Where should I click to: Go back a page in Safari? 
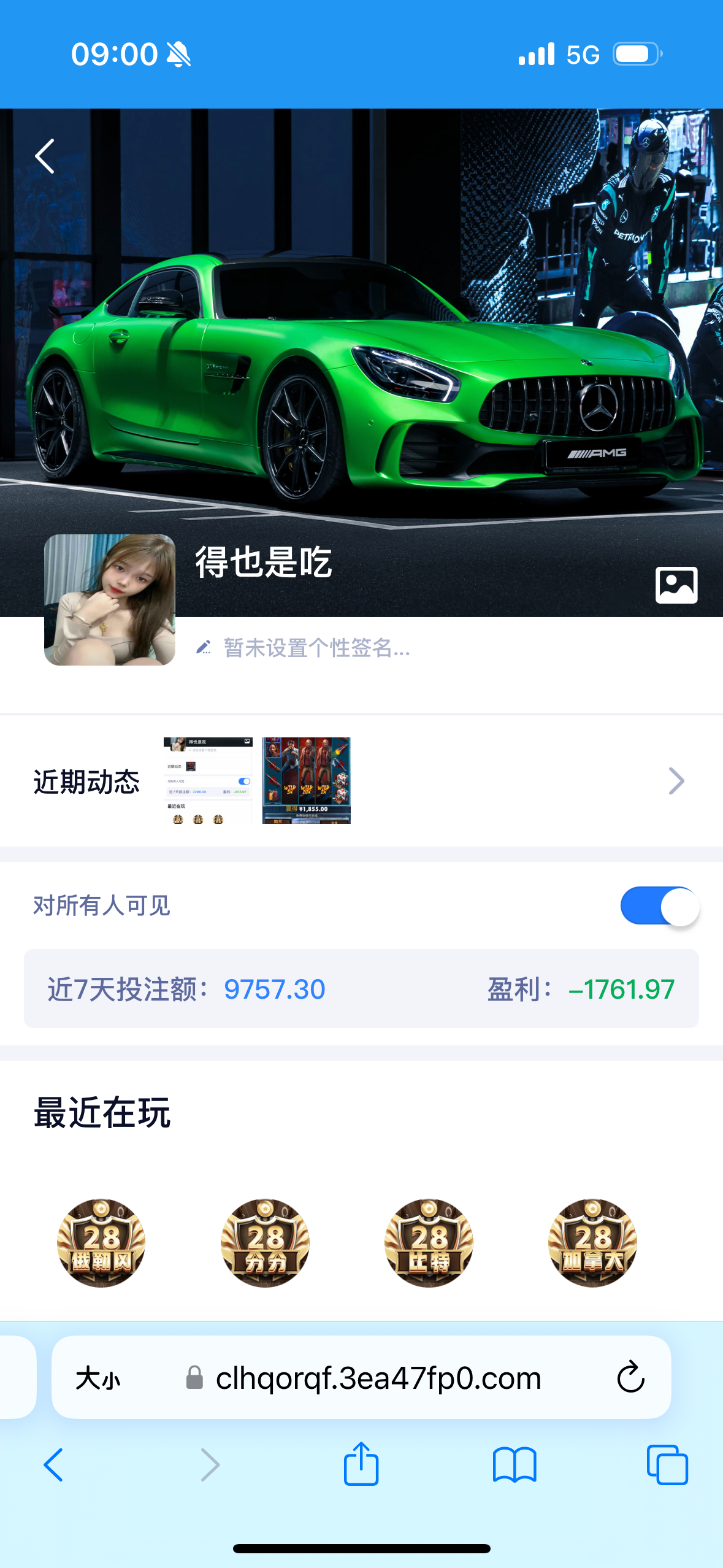(53, 1465)
